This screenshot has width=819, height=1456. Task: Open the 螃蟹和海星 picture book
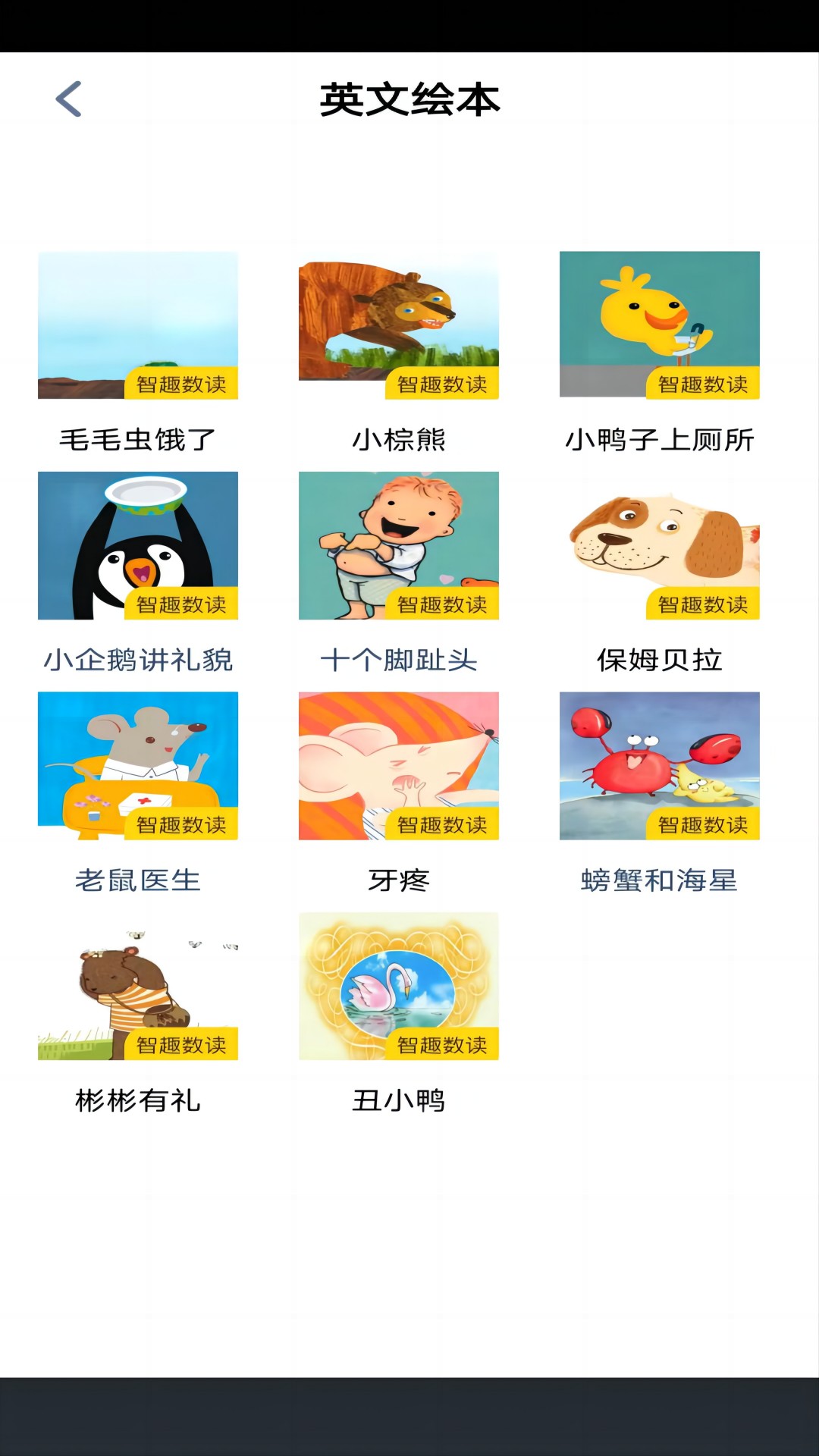tap(660, 766)
